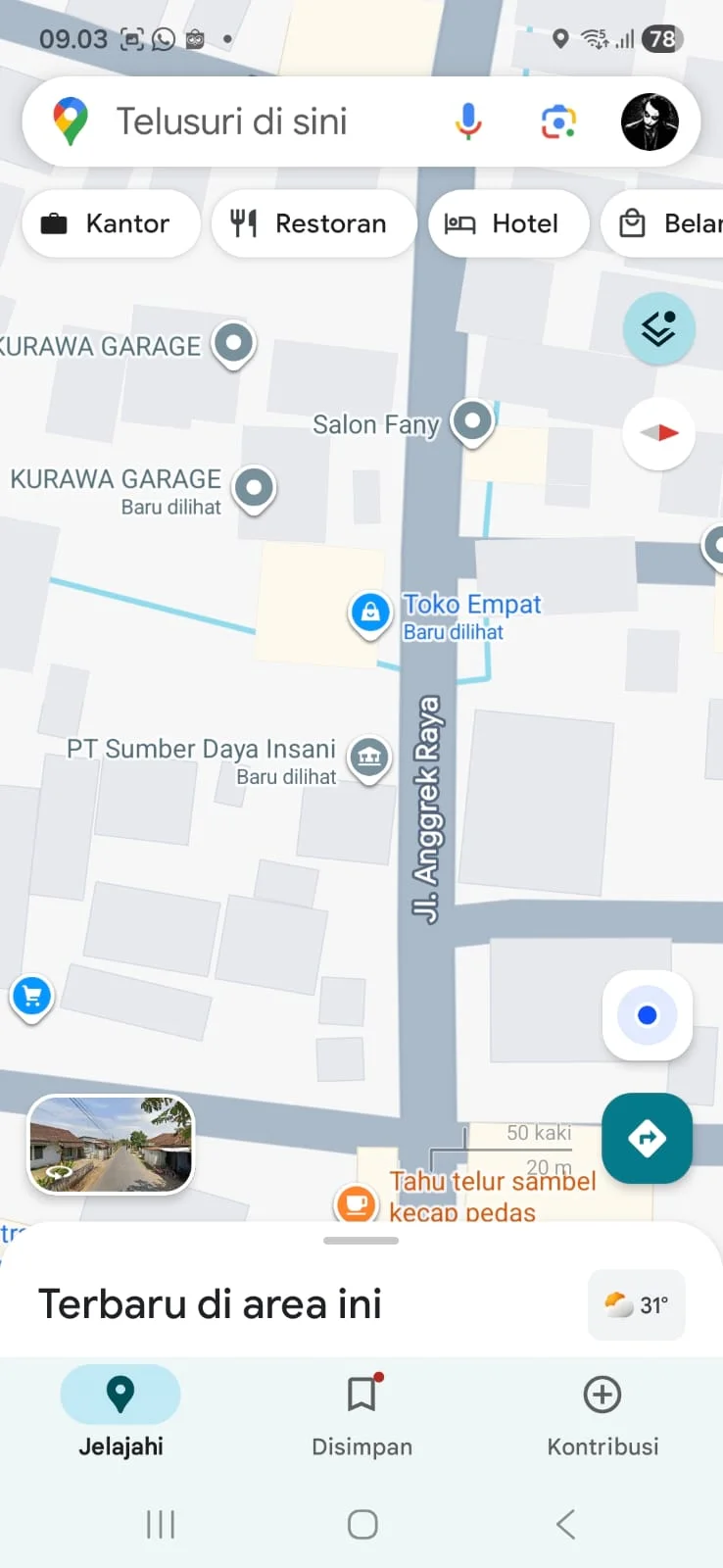Open the account profile picture

coord(650,122)
